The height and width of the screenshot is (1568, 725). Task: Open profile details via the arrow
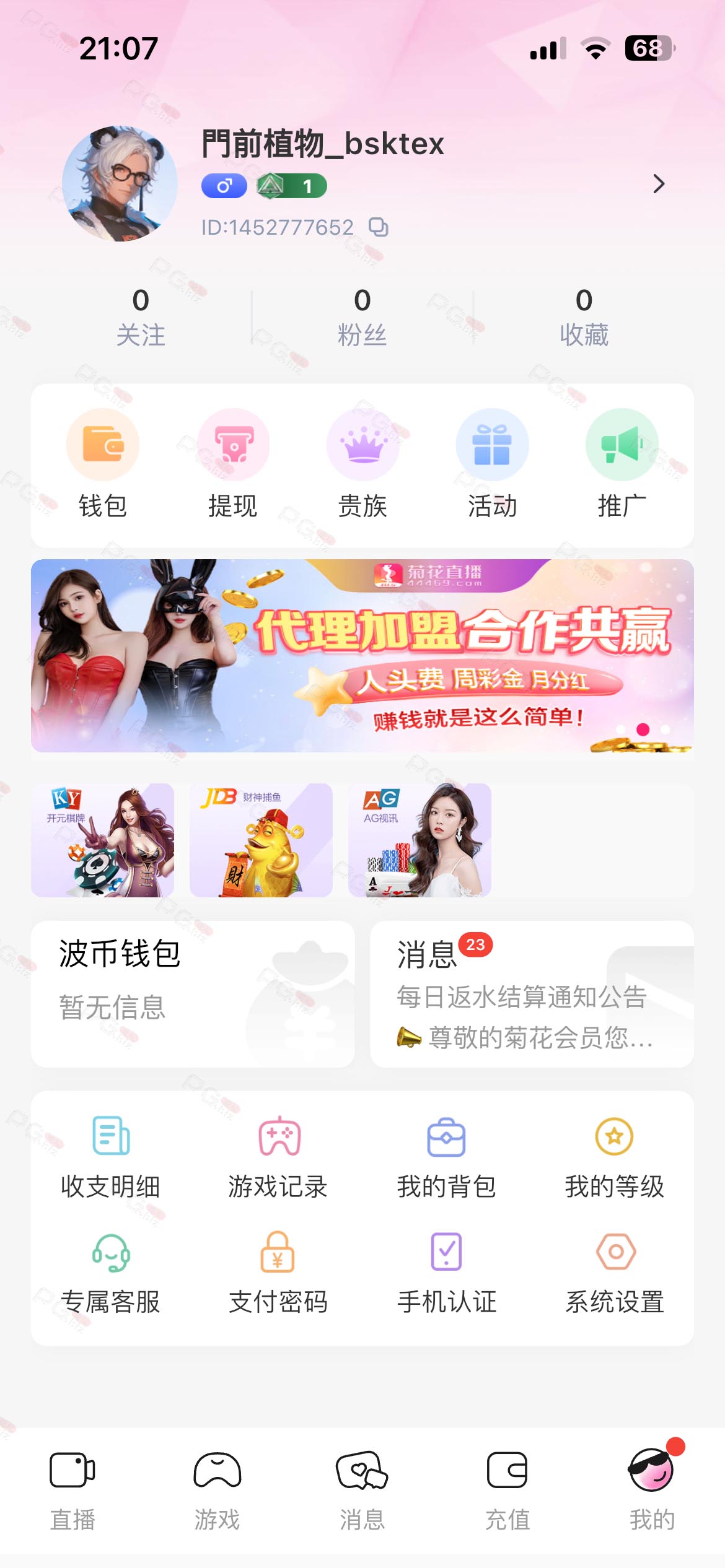pos(659,184)
